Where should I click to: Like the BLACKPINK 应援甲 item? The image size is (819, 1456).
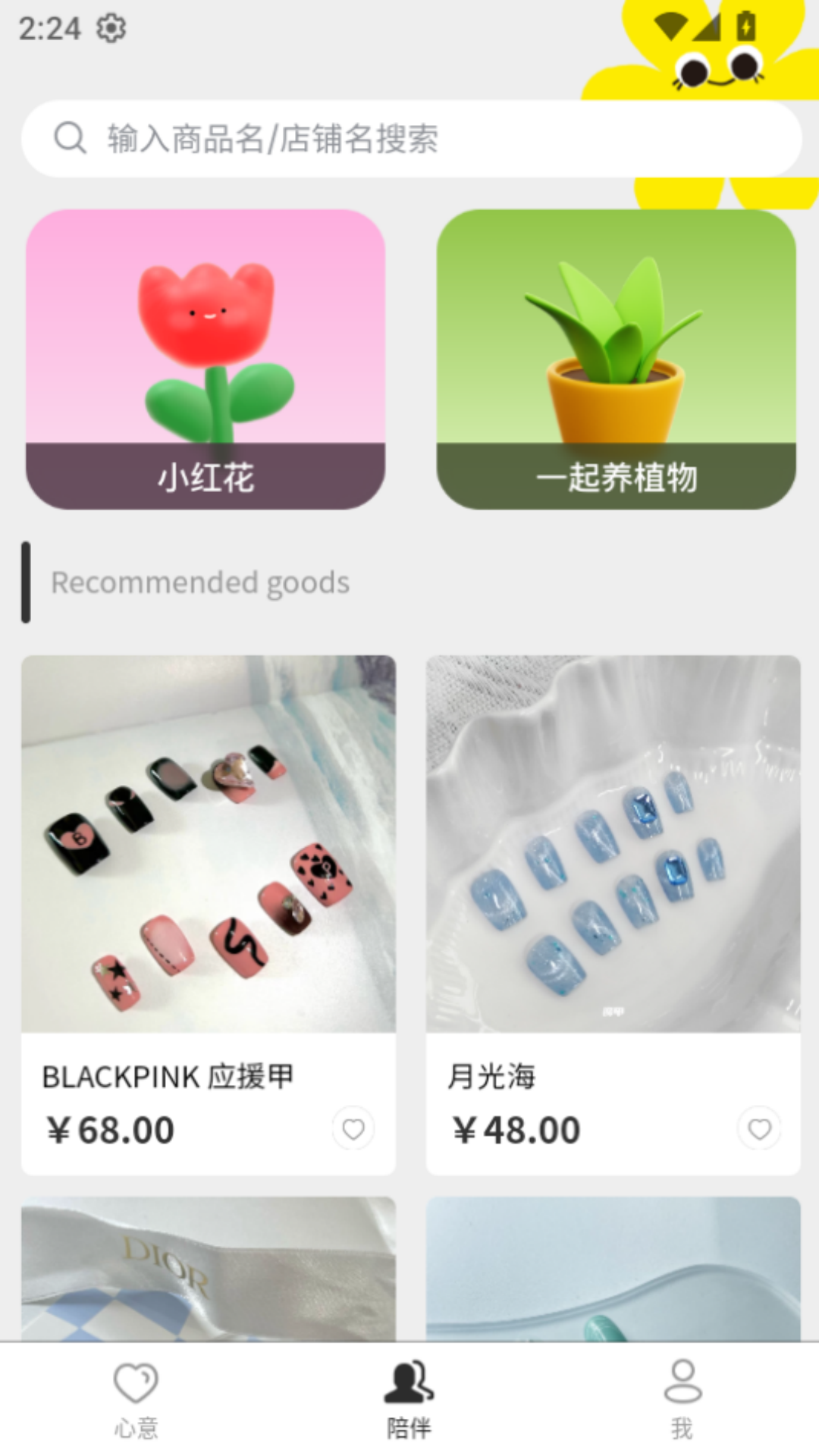click(353, 1129)
